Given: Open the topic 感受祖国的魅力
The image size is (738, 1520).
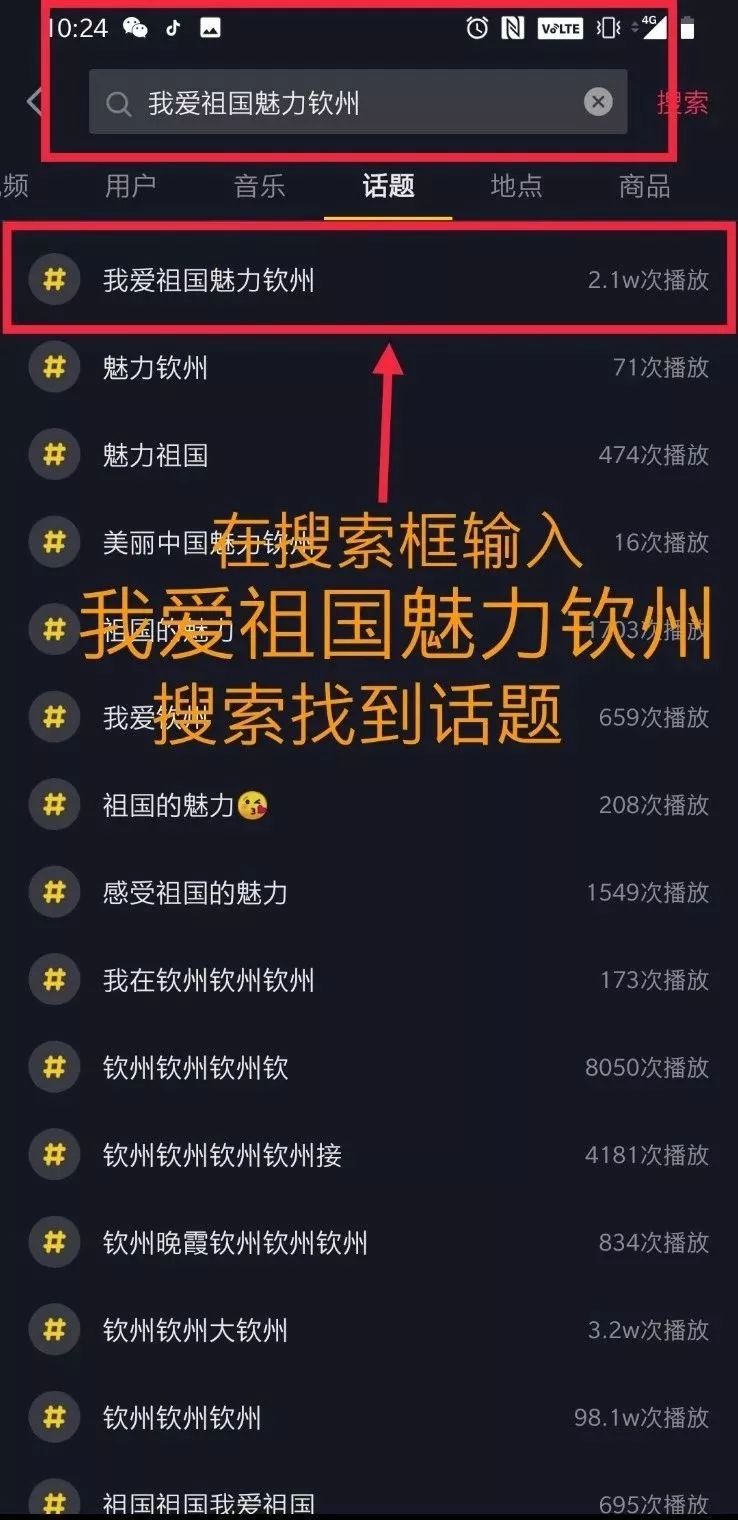Looking at the screenshot, I should [369, 892].
